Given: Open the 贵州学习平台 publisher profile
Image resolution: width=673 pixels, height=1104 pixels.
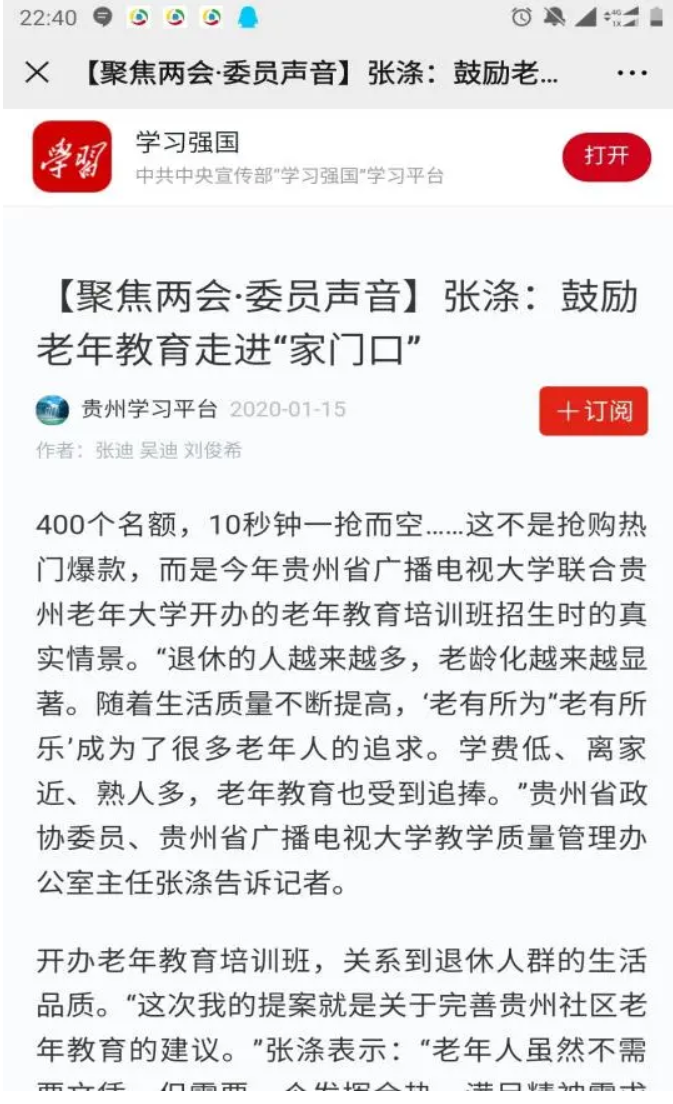Looking at the screenshot, I should coord(149,409).
